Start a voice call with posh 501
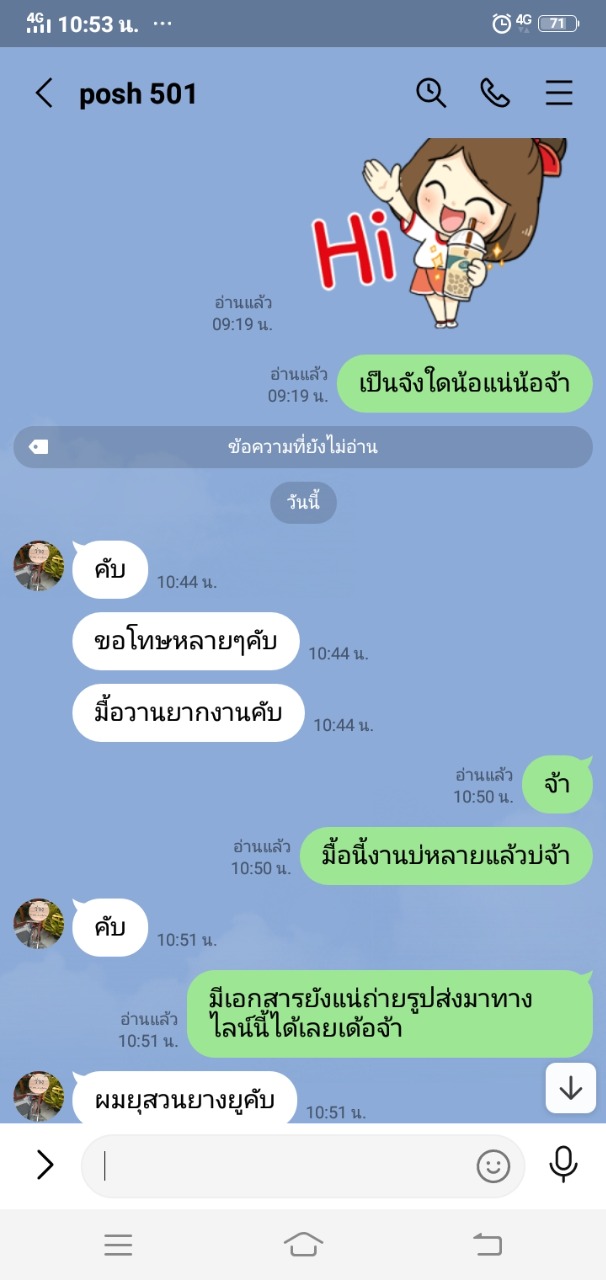Screen dimensions: 606x1280 [495, 93]
